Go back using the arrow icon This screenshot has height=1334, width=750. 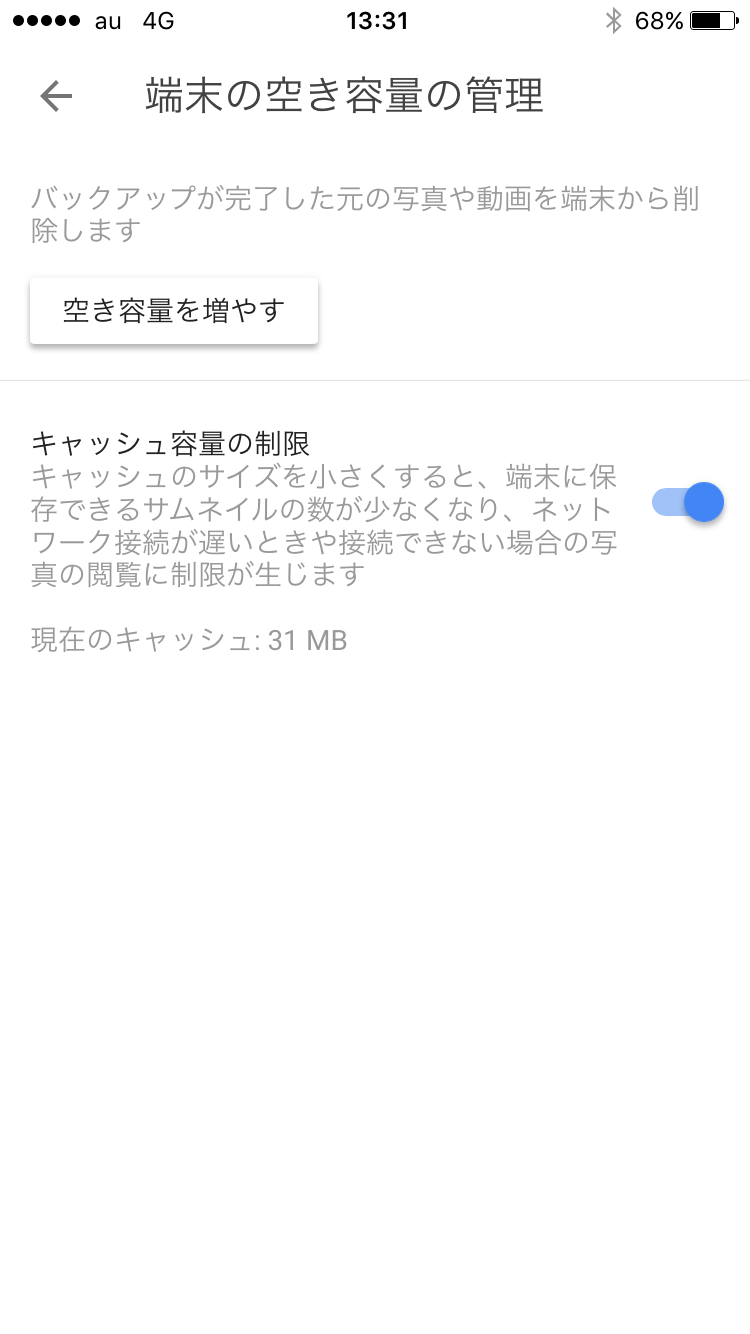pos(56,96)
